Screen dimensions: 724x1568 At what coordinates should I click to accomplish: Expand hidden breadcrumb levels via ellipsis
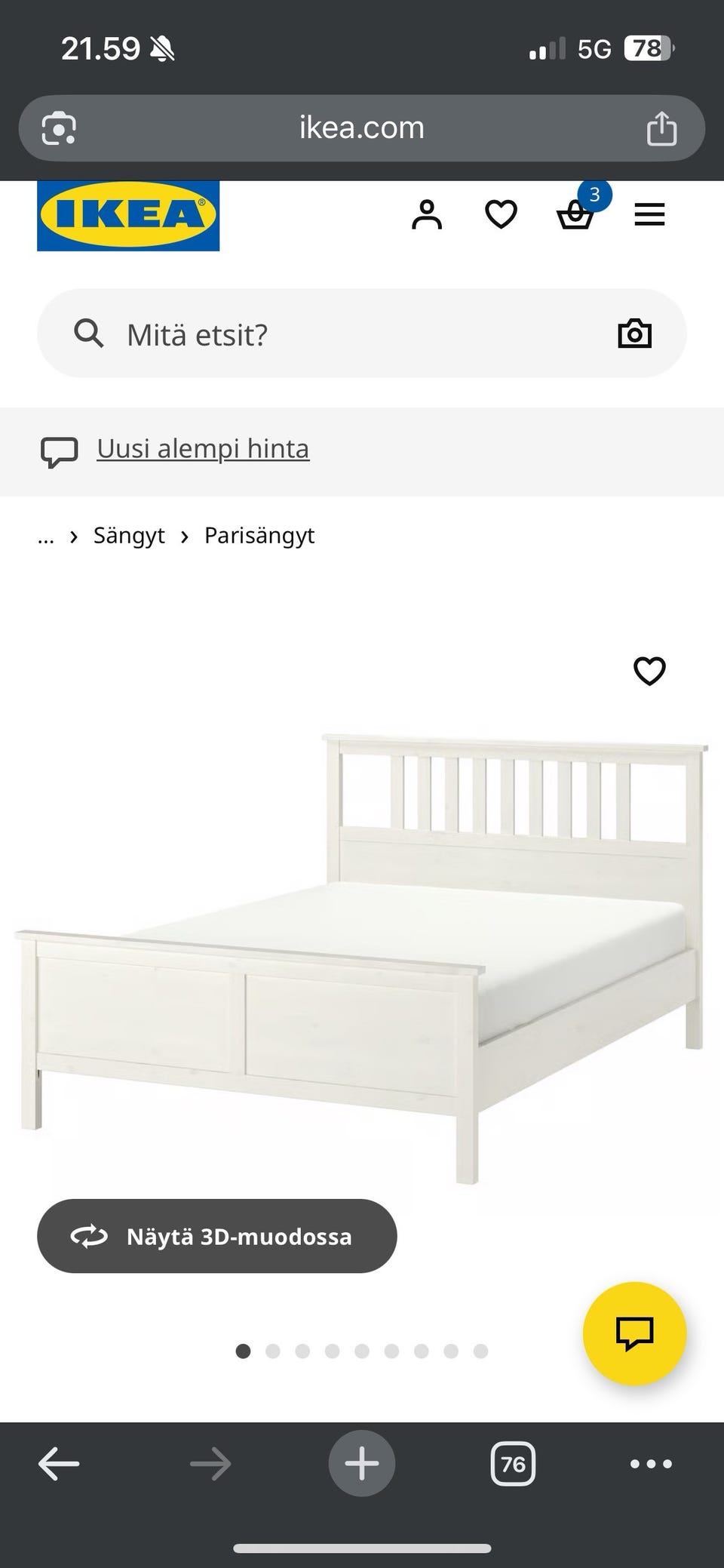click(46, 536)
